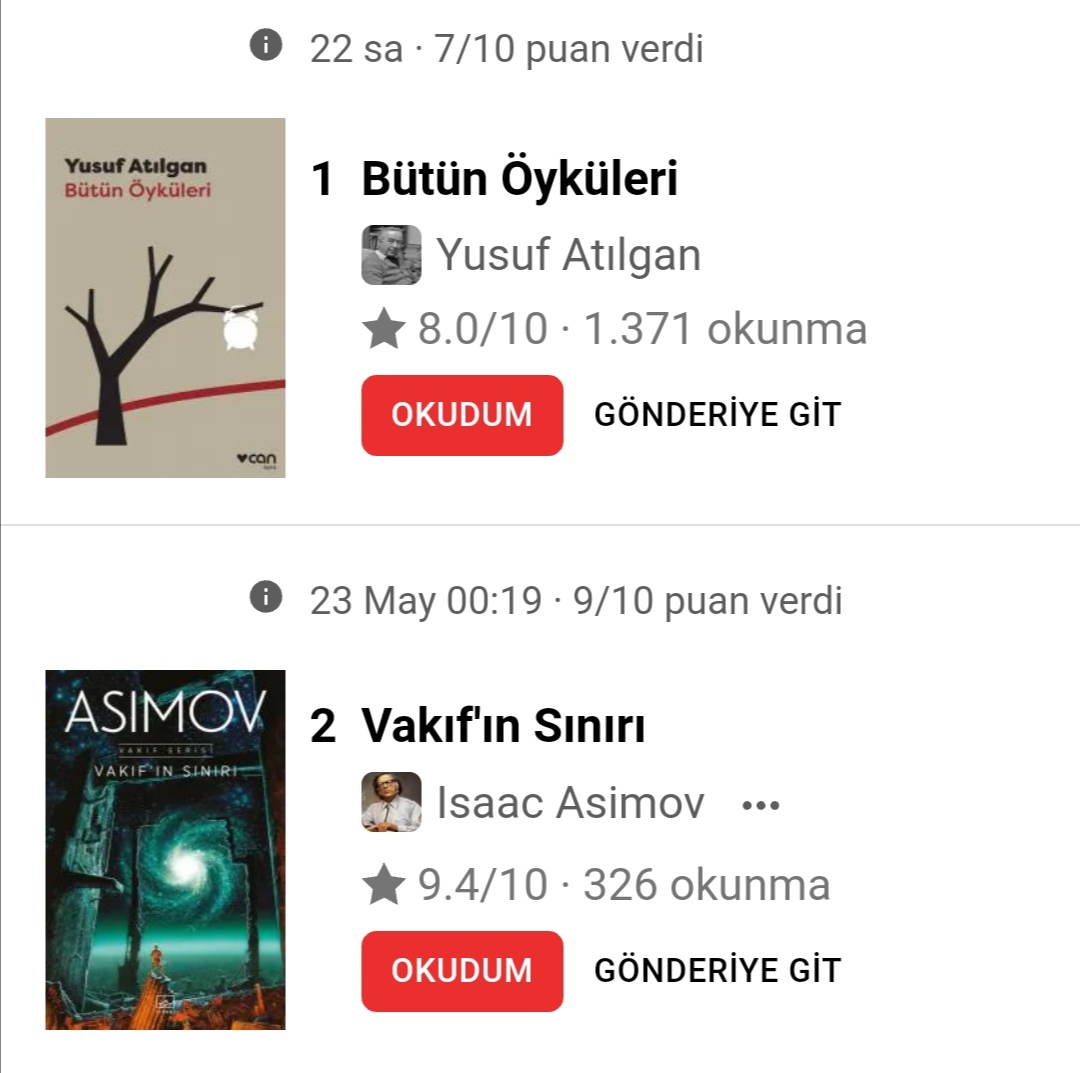Image resolution: width=1080 pixels, height=1073 pixels.
Task: Mark Bütün Öyküleri as OKUDUM
Action: coord(462,415)
